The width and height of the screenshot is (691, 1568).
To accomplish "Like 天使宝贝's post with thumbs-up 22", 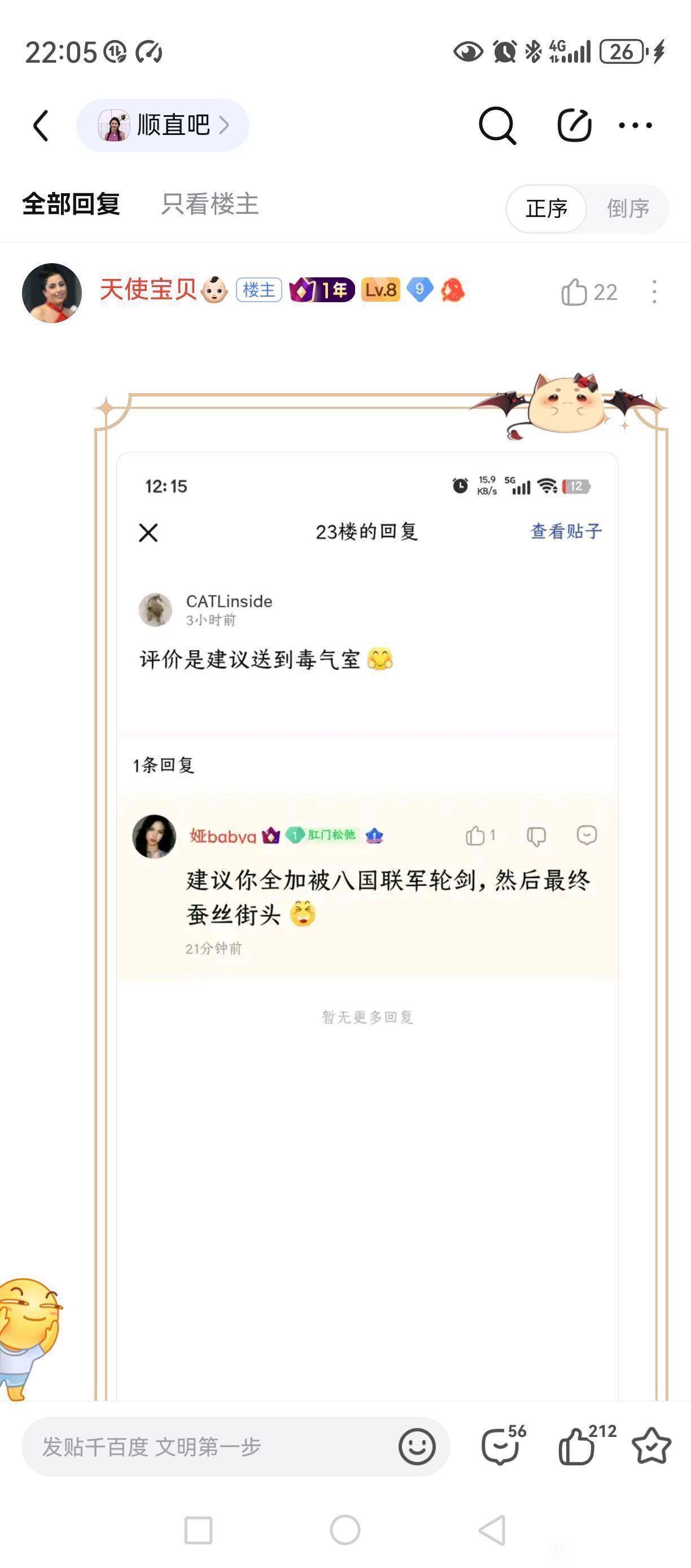I will [588, 292].
